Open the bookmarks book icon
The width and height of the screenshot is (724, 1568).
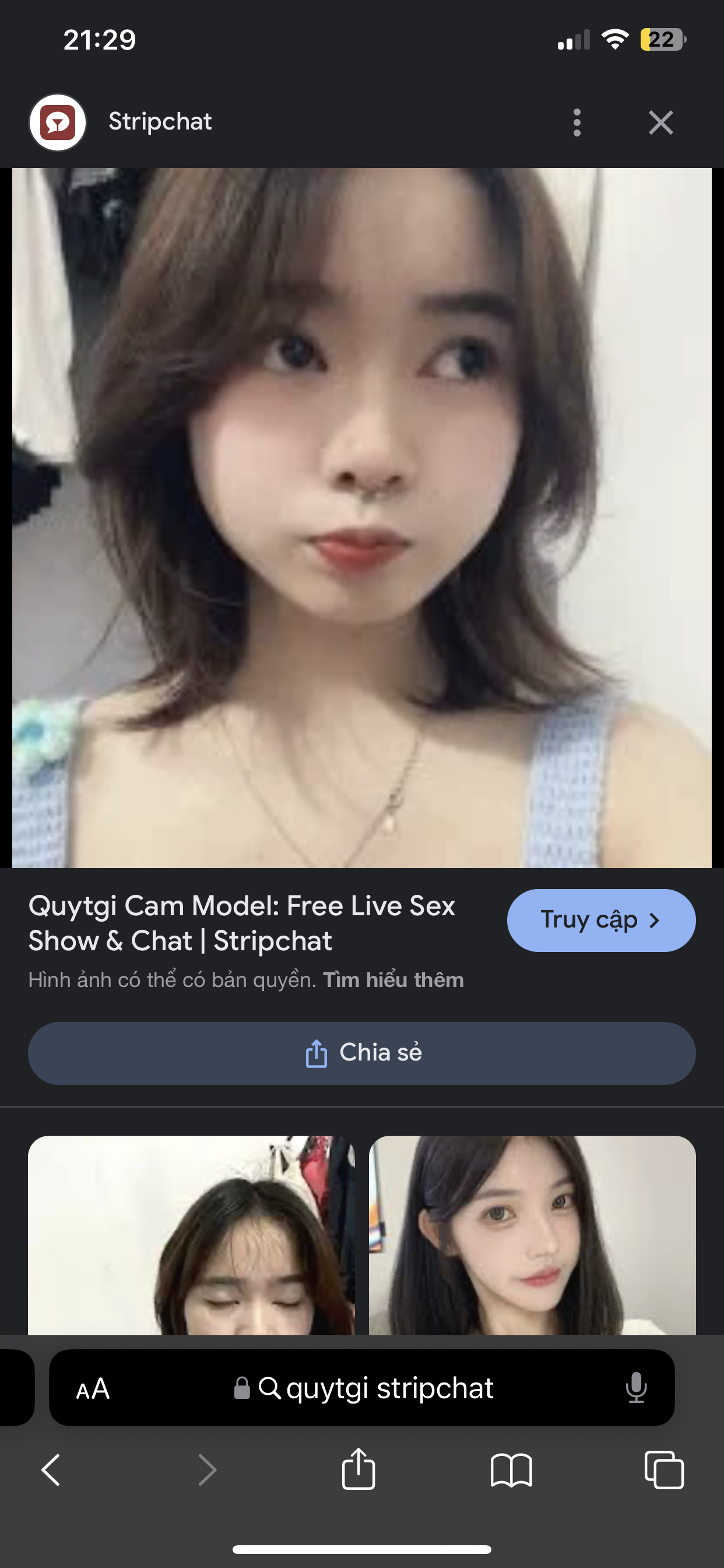point(511,1470)
